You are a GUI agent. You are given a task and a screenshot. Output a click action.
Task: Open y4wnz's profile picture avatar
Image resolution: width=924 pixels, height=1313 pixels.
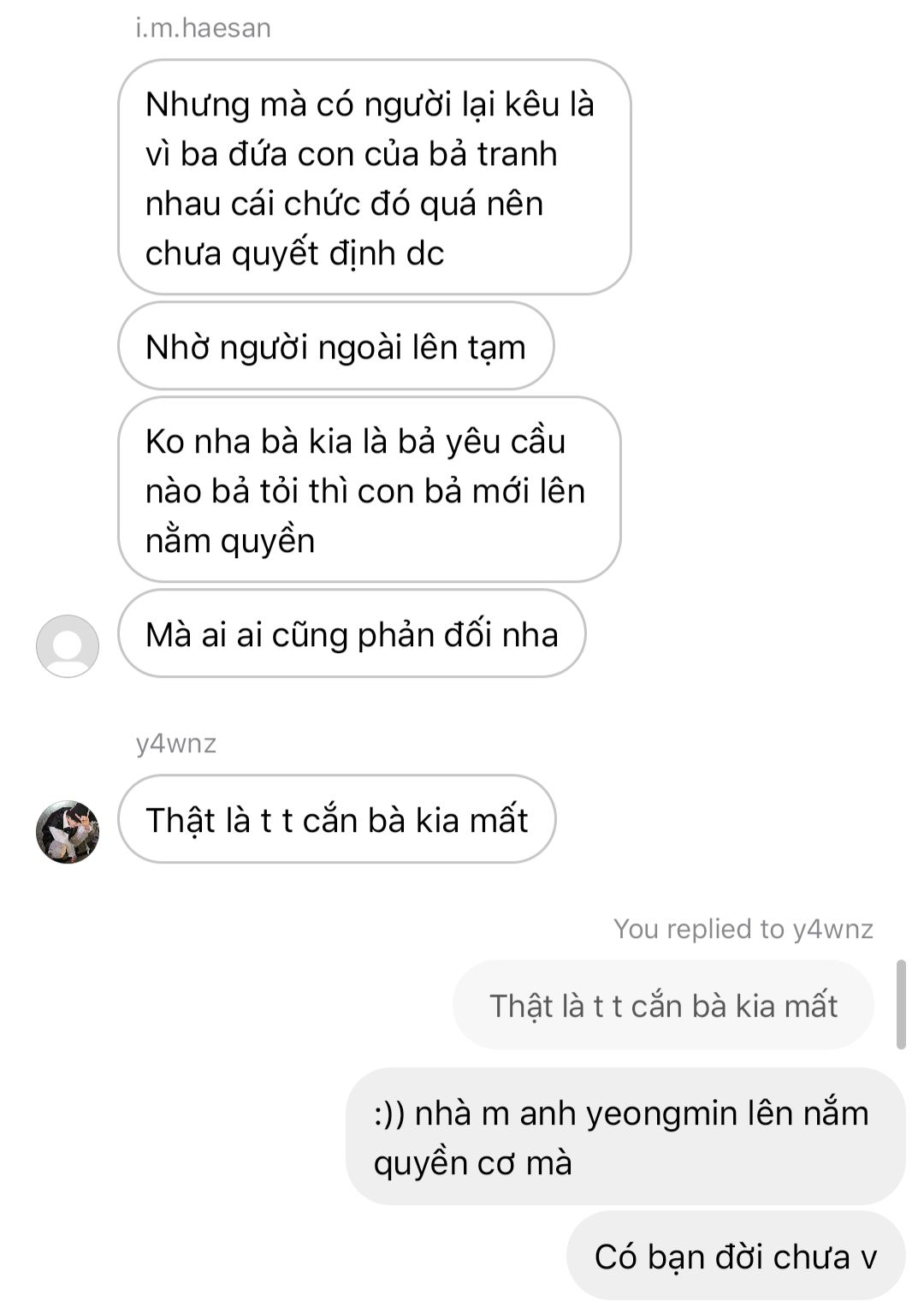[68, 832]
